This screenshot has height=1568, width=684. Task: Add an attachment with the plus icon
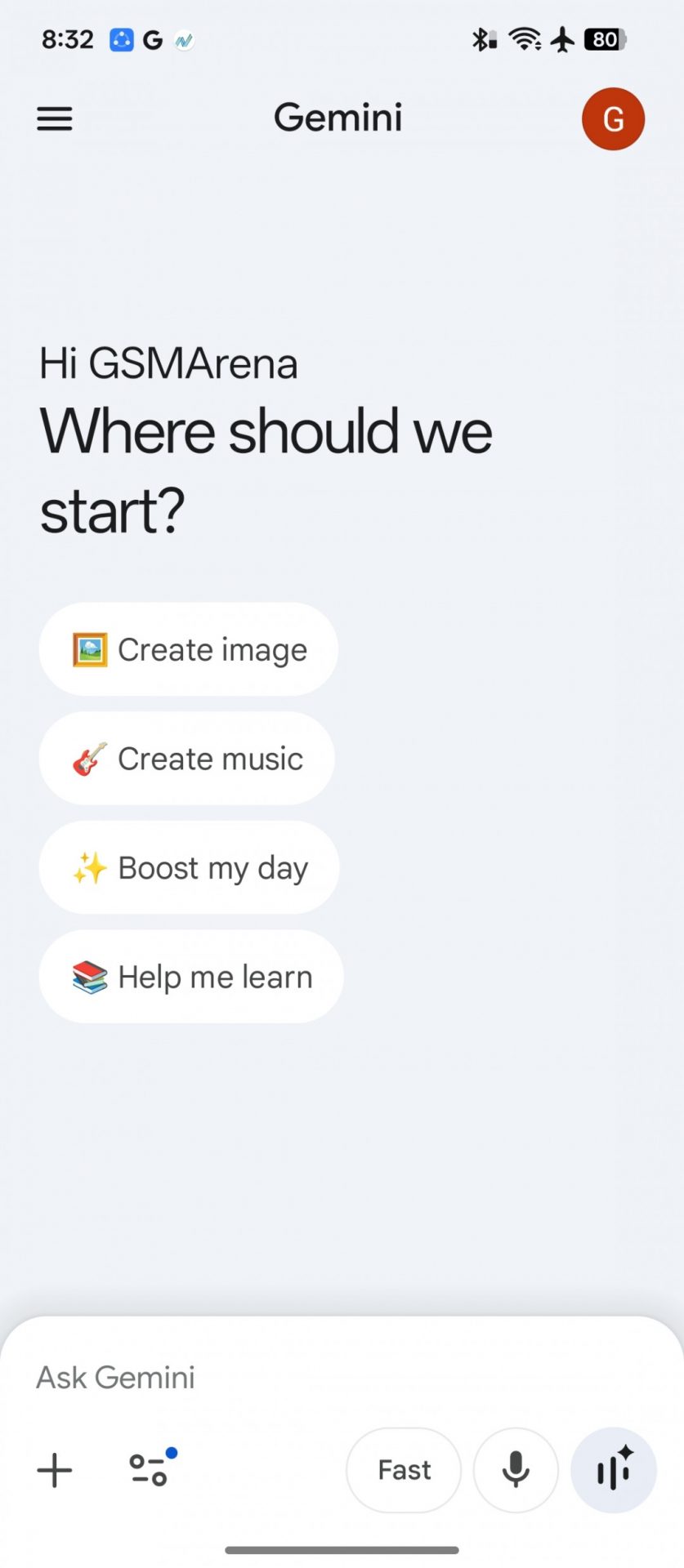55,1471
